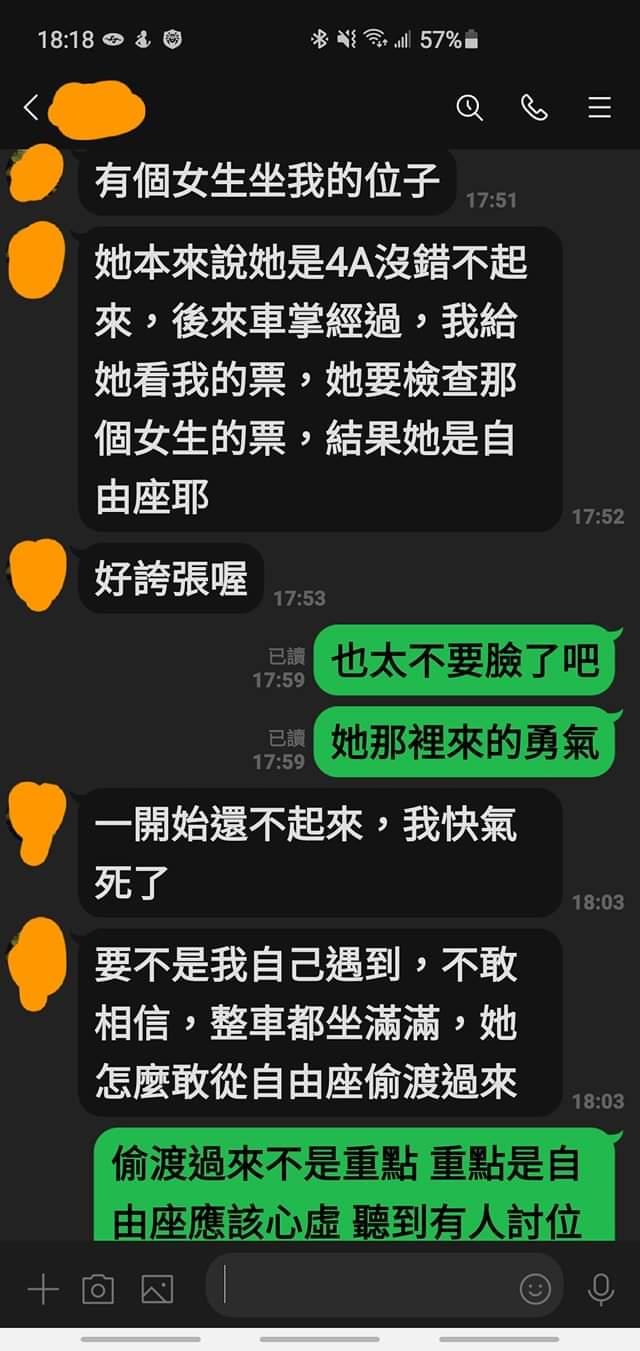The height and width of the screenshot is (1351, 640).
Task: Open the camera to take a photo
Action: tap(98, 1290)
